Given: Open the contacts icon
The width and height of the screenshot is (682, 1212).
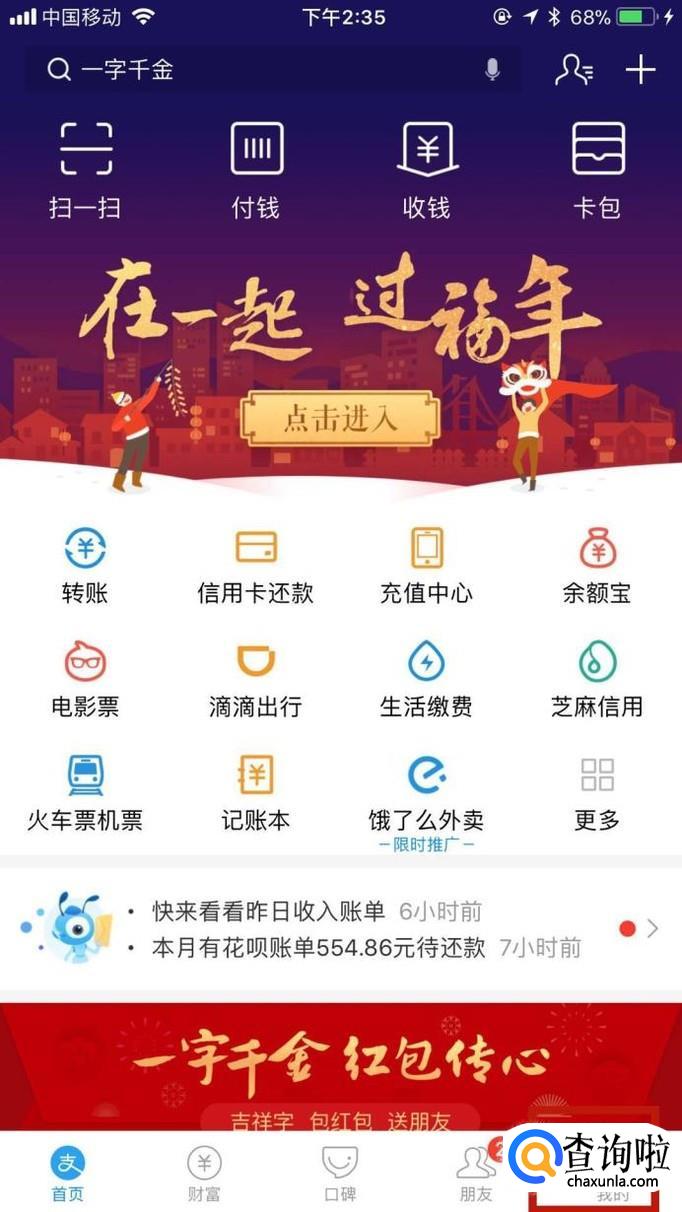Looking at the screenshot, I should click(x=573, y=69).
